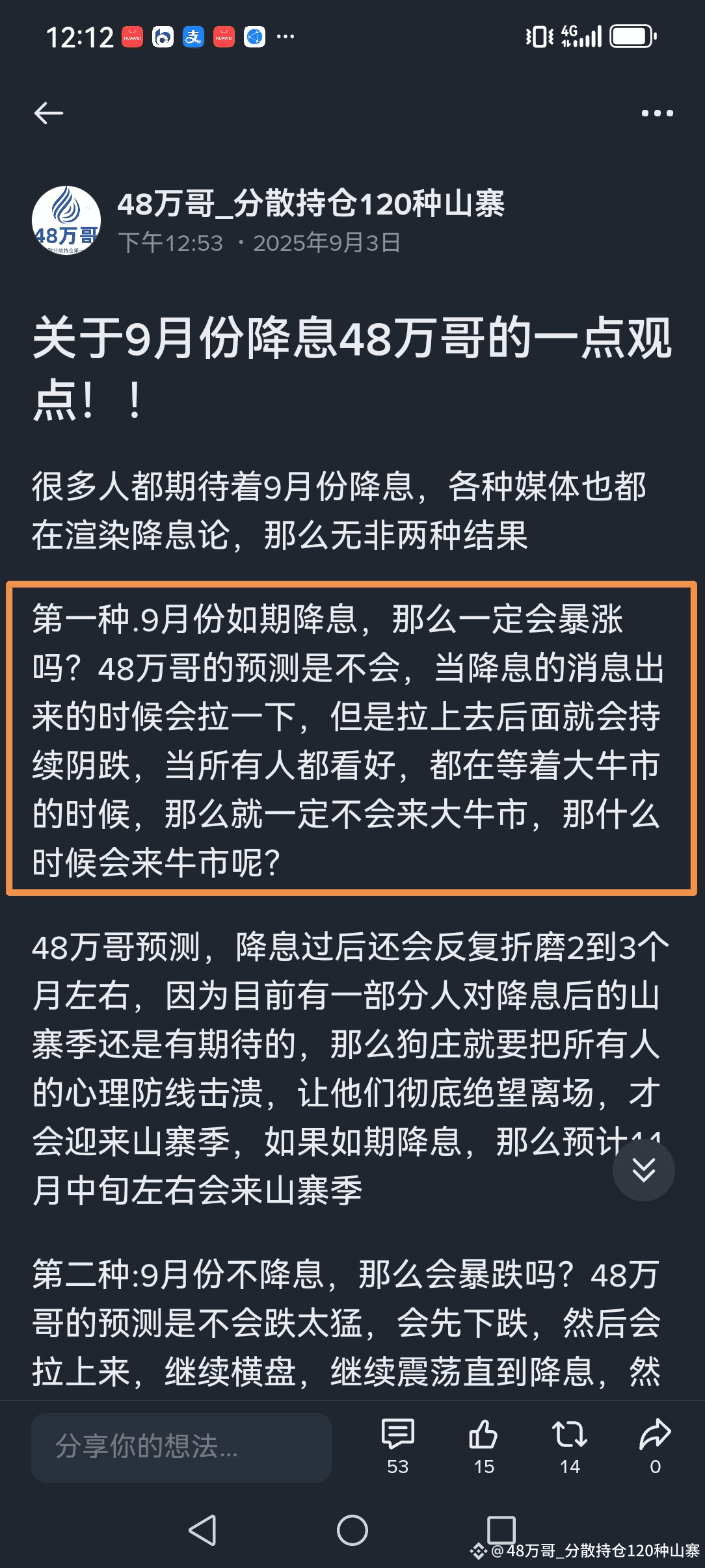705x1568 pixels.
Task: Tap the system back triangle
Action: point(203,1530)
